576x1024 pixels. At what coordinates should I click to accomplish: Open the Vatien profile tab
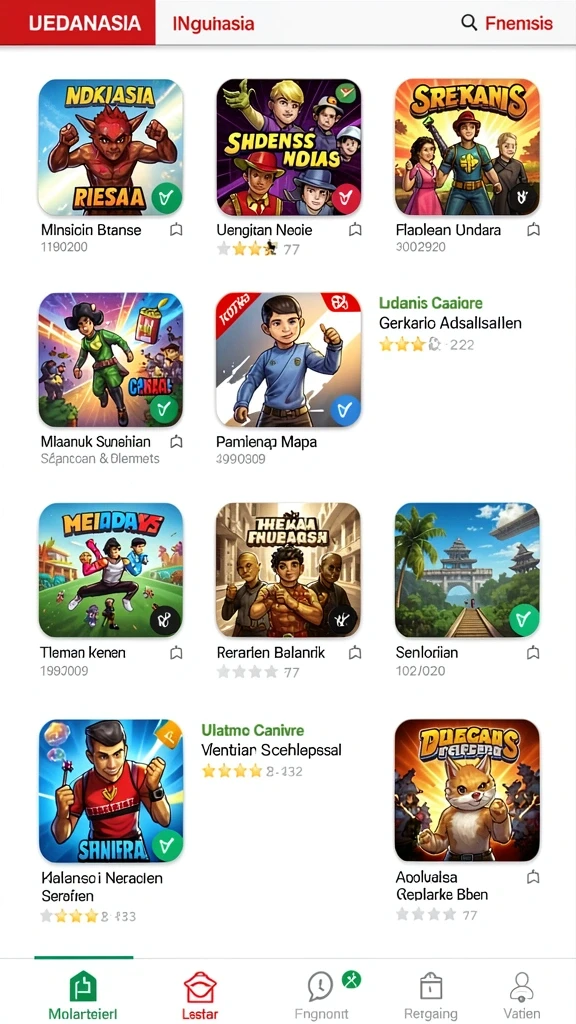(x=521, y=994)
